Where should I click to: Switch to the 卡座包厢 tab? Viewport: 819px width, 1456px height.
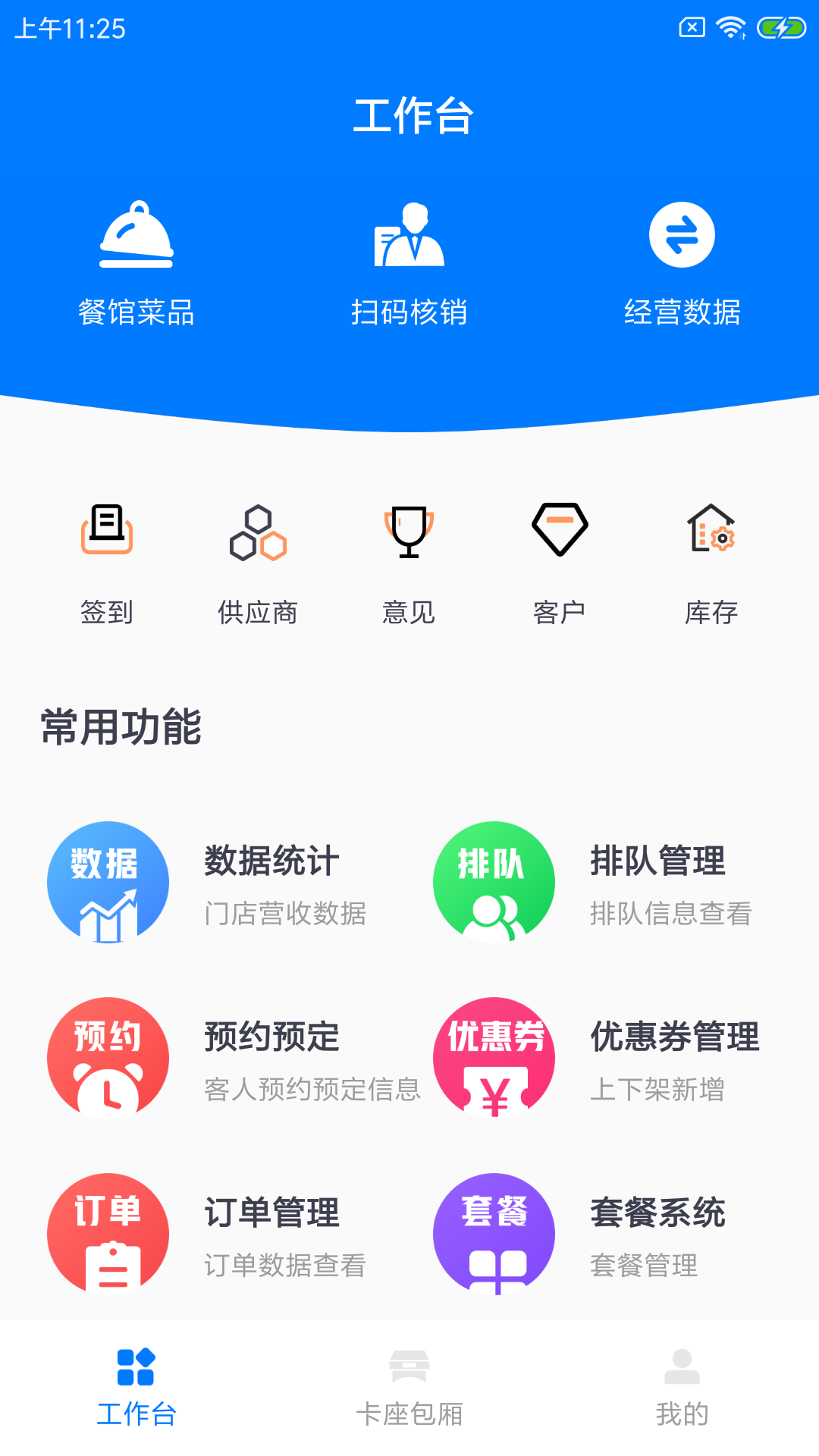(x=409, y=1388)
